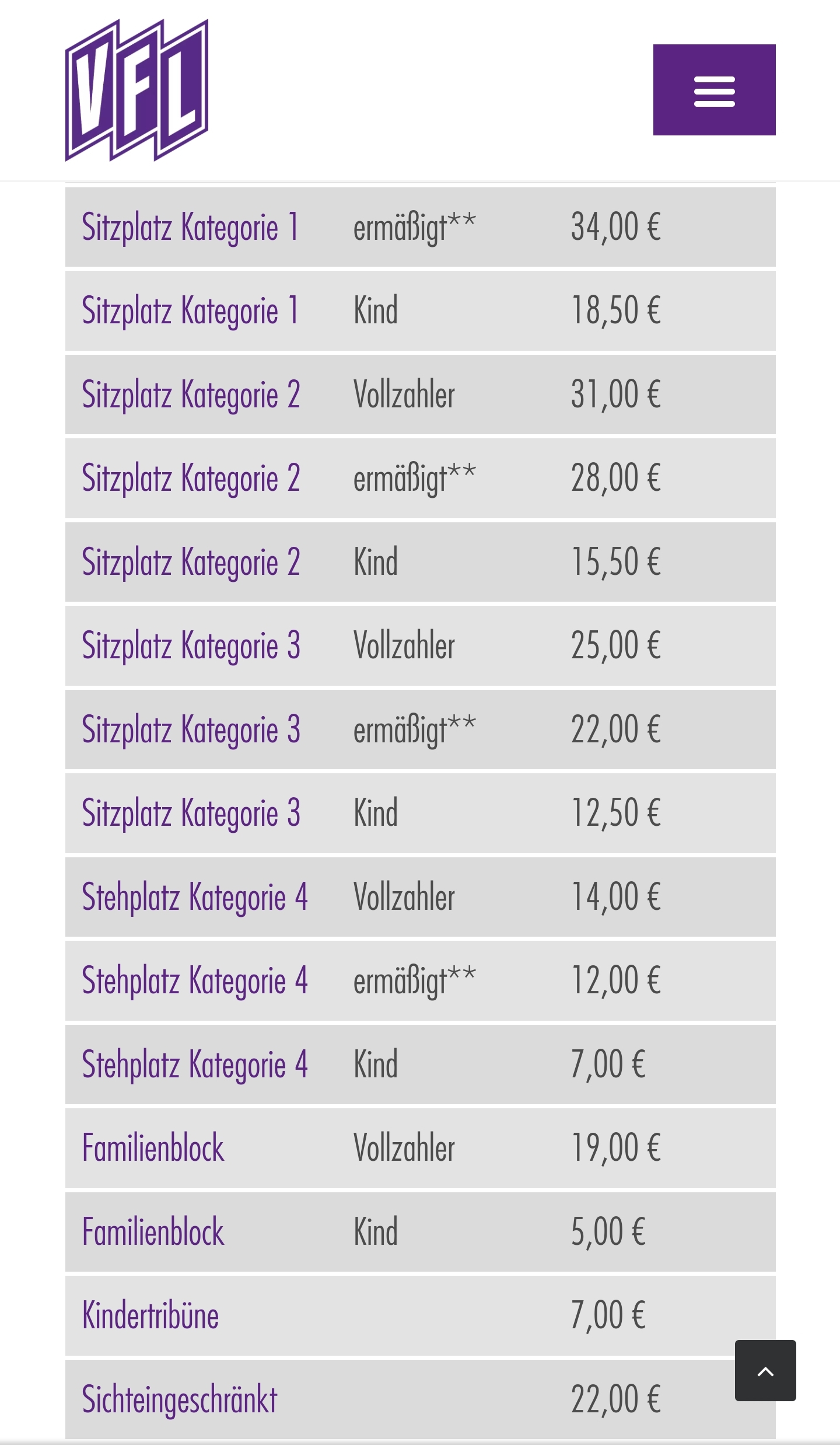
Task: Jump back to top with the arrow button
Action: tap(765, 1370)
